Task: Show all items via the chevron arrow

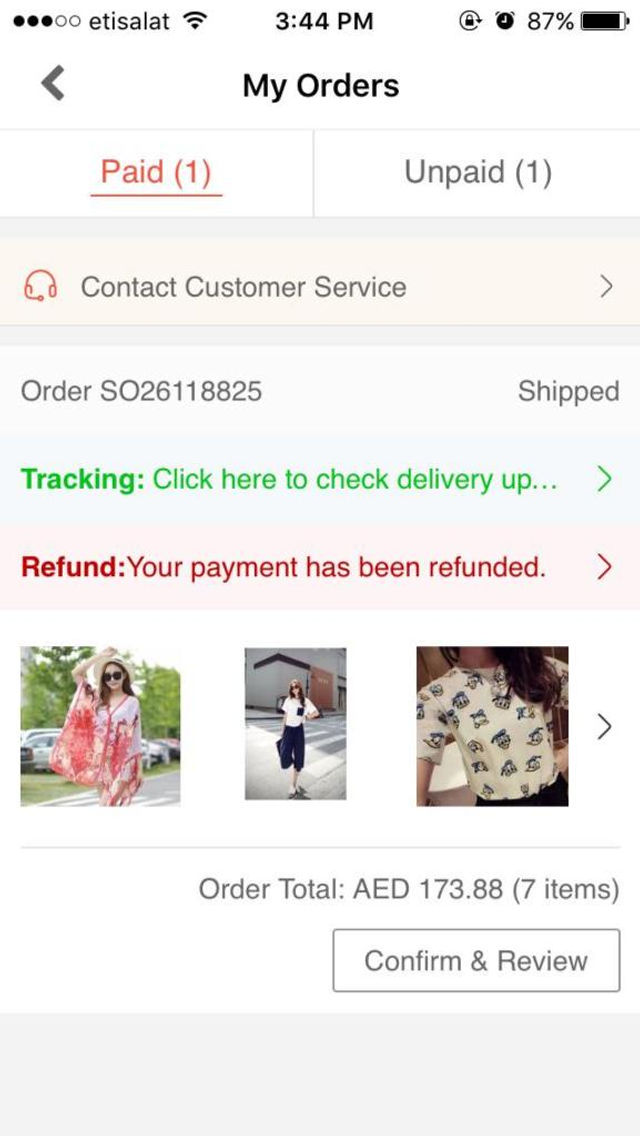Action: tap(604, 726)
